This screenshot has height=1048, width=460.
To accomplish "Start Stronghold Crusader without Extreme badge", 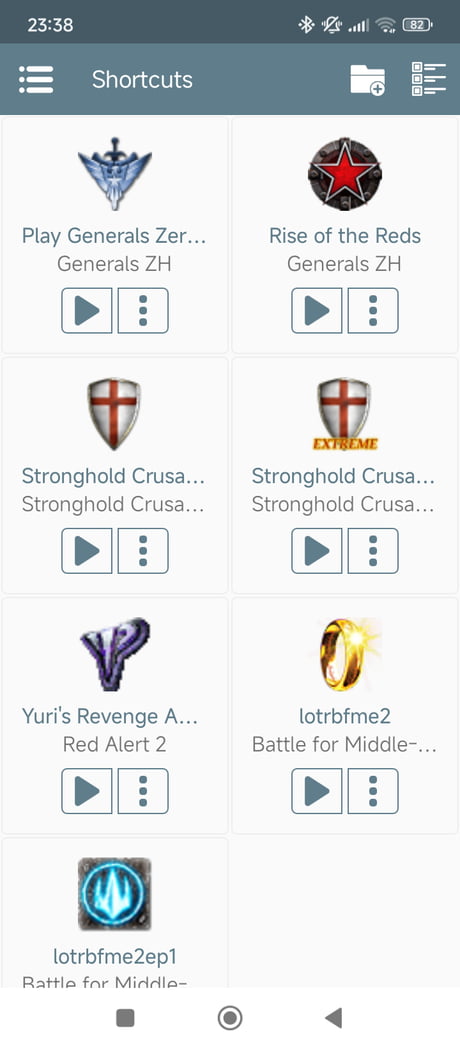I will click(87, 551).
